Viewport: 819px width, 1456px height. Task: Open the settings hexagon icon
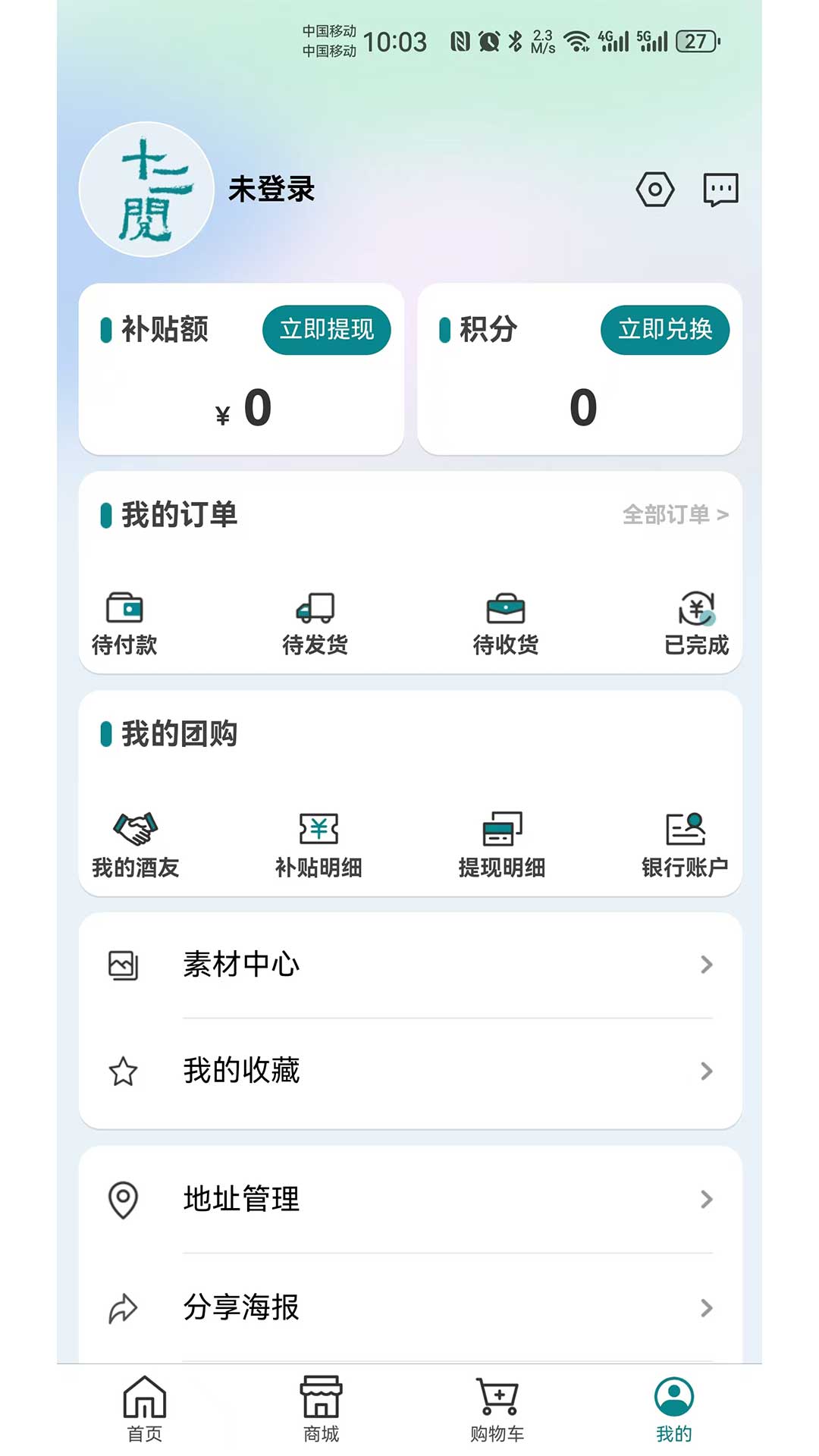coord(654,190)
